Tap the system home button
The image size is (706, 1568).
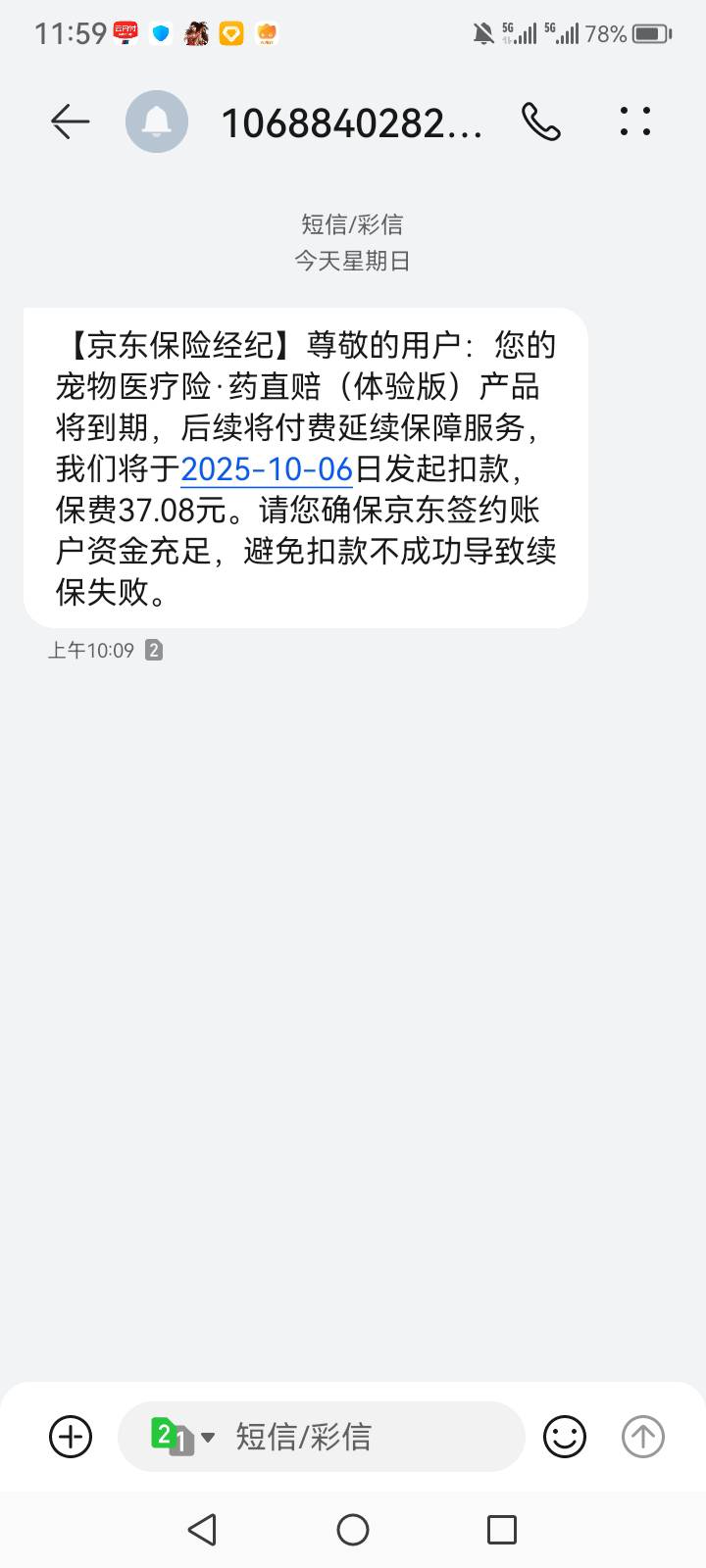coord(353,1529)
